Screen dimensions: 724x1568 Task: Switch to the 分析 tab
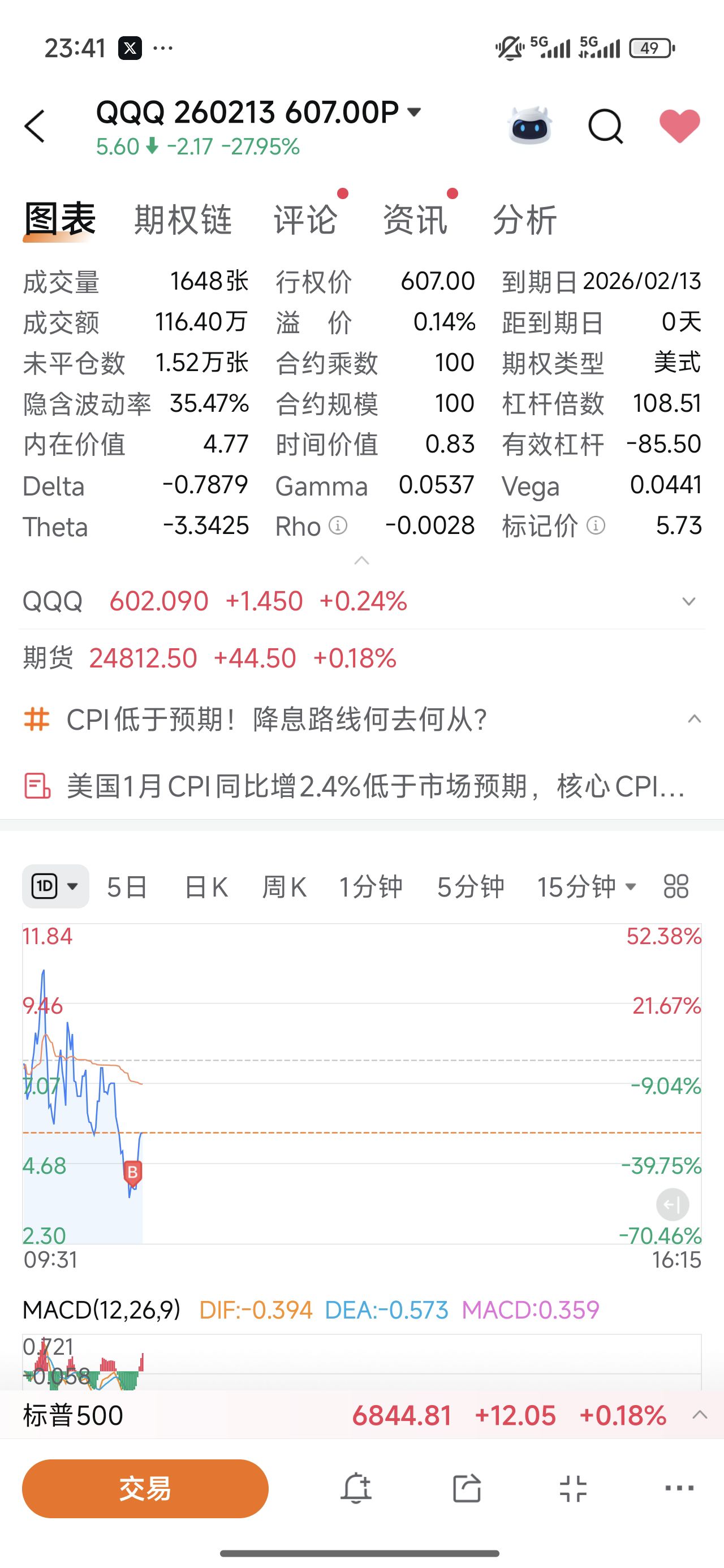[525, 219]
